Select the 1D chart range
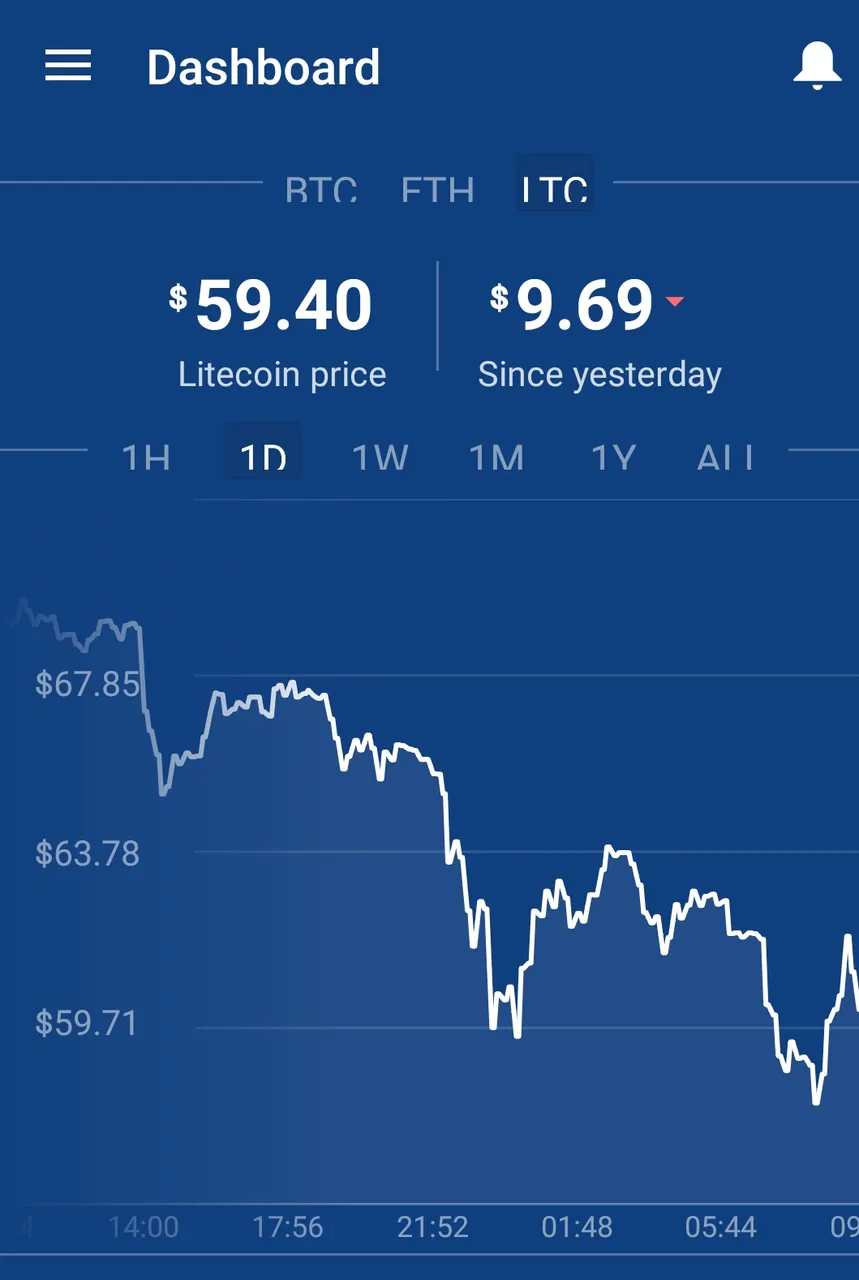 (x=262, y=451)
